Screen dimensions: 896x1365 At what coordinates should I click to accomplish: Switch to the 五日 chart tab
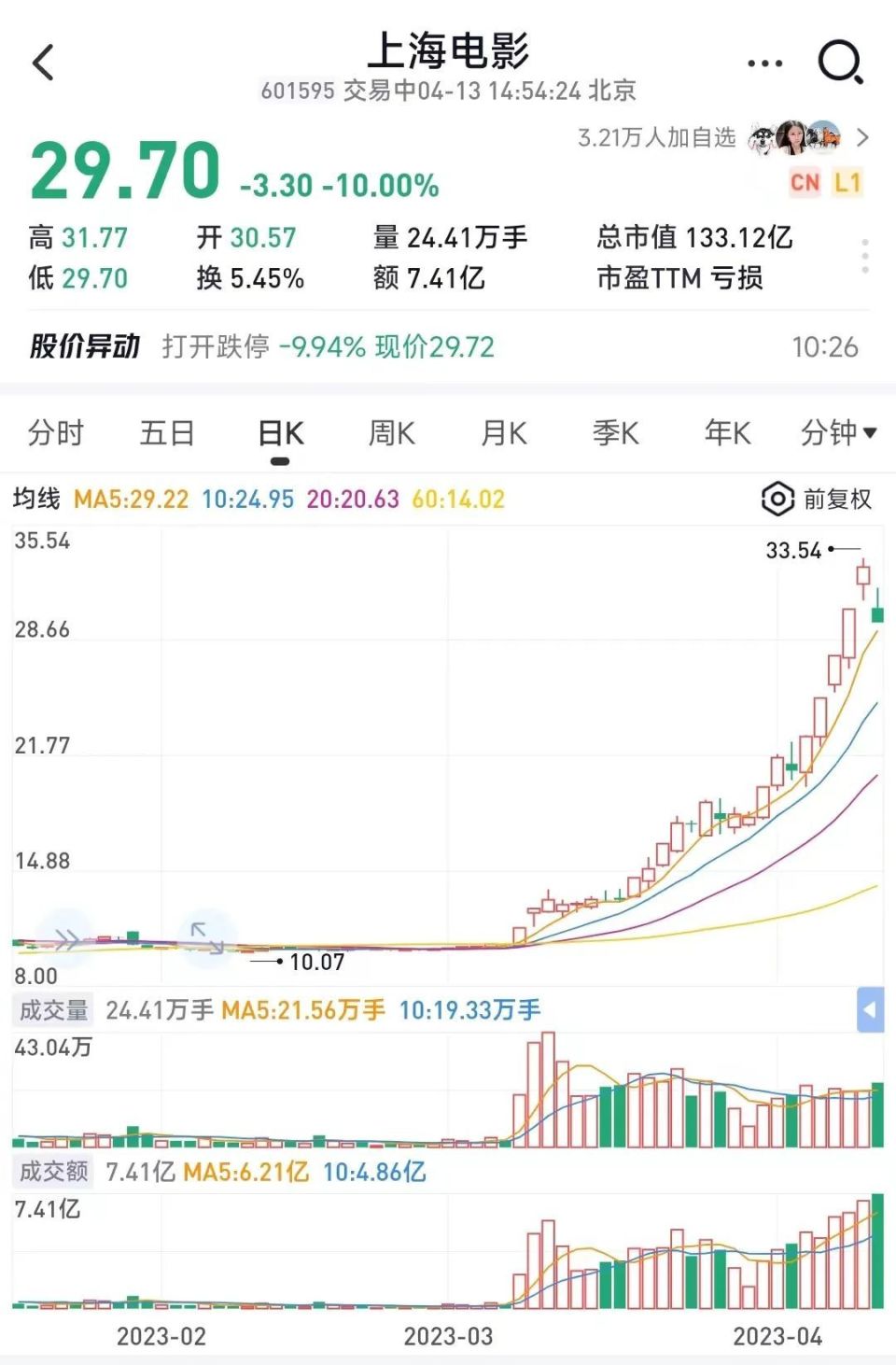pos(167,433)
